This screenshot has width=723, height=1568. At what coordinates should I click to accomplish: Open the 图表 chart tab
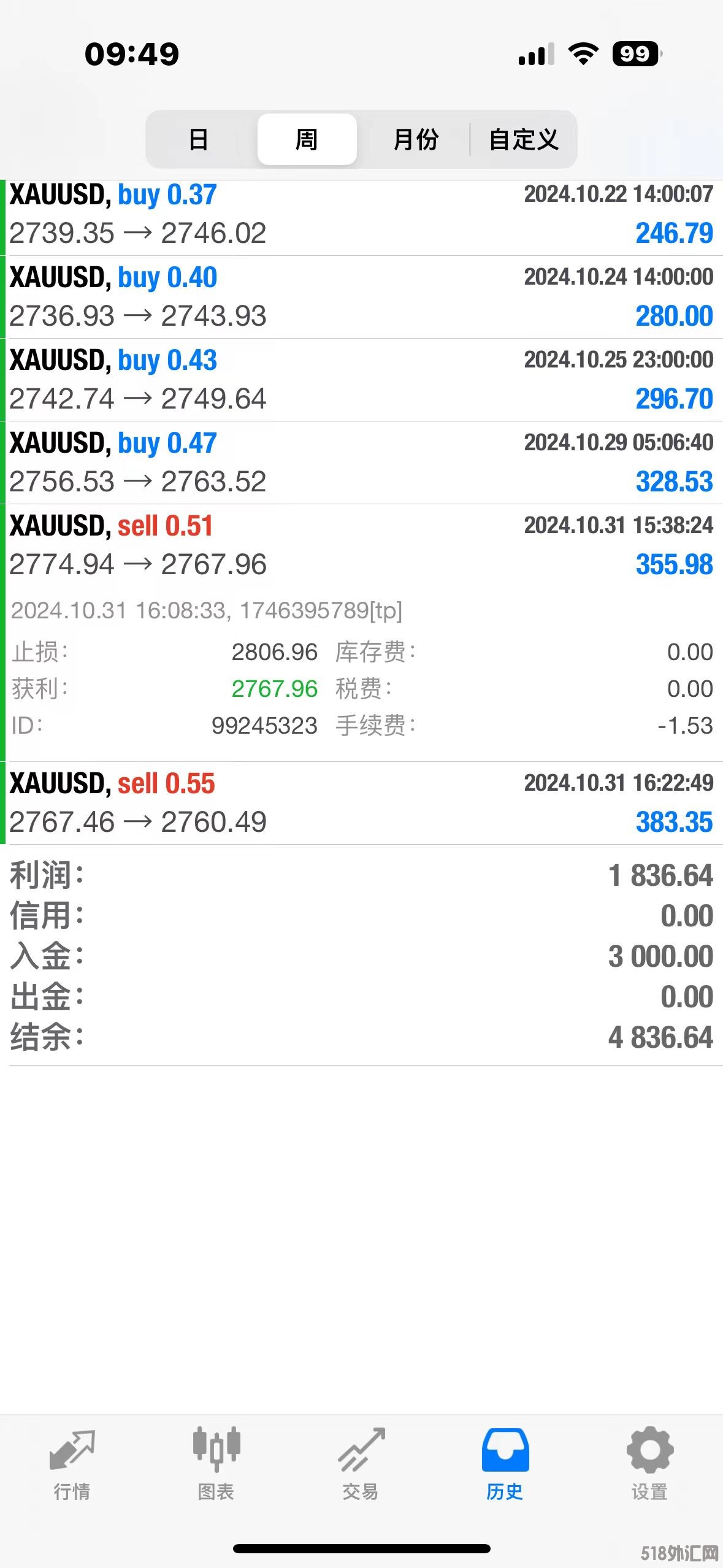coord(216,1464)
